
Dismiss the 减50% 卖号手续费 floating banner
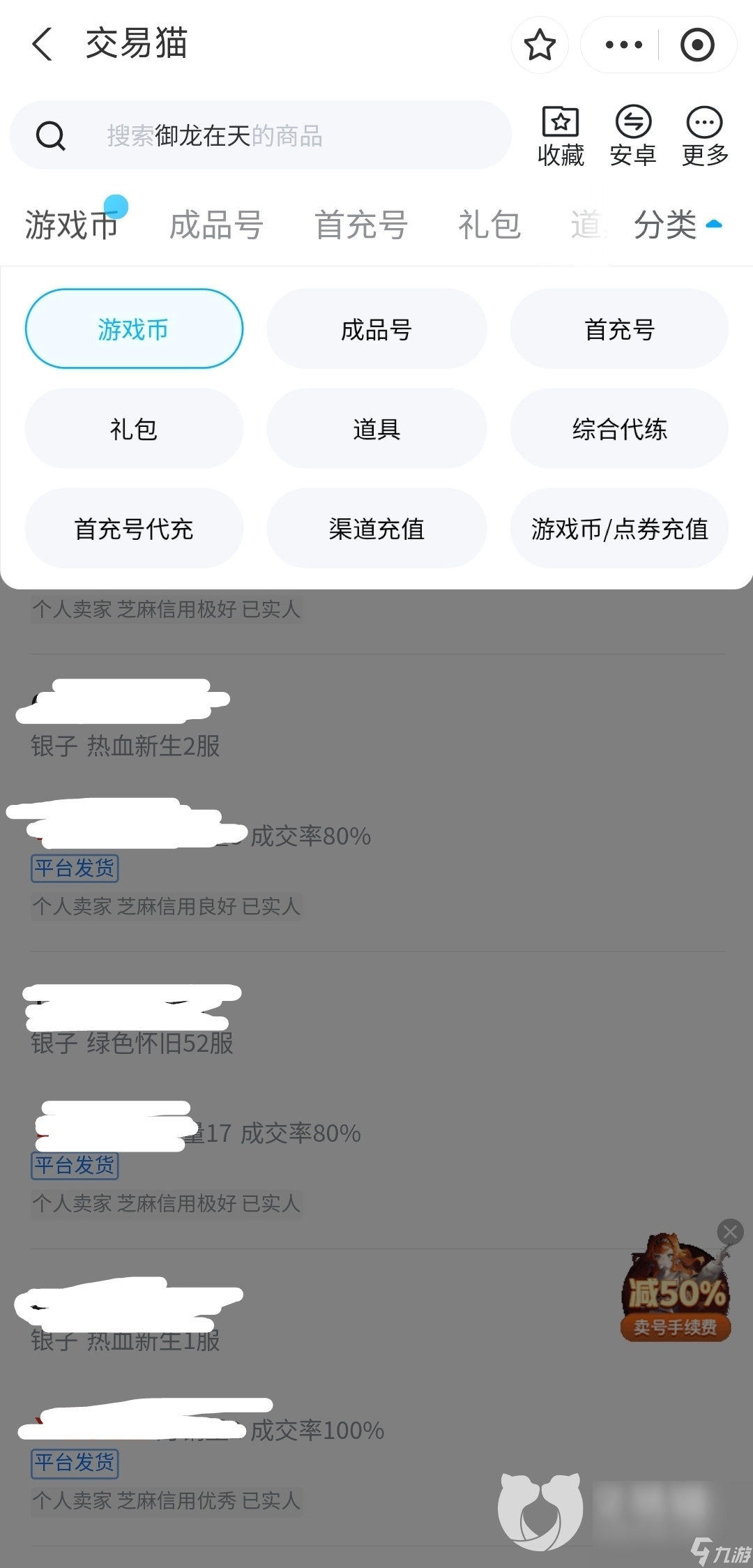click(x=730, y=1232)
